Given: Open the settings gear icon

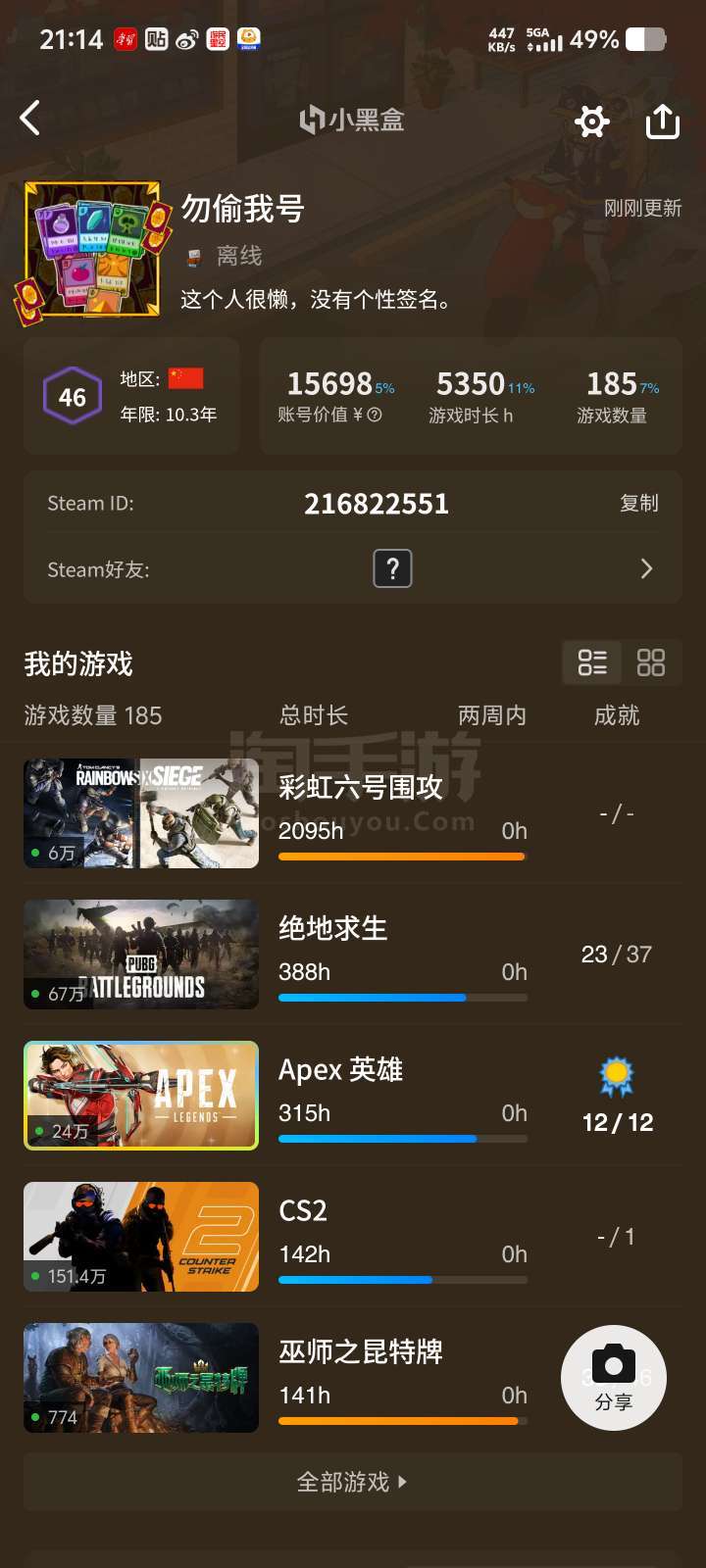Looking at the screenshot, I should point(591,122).
